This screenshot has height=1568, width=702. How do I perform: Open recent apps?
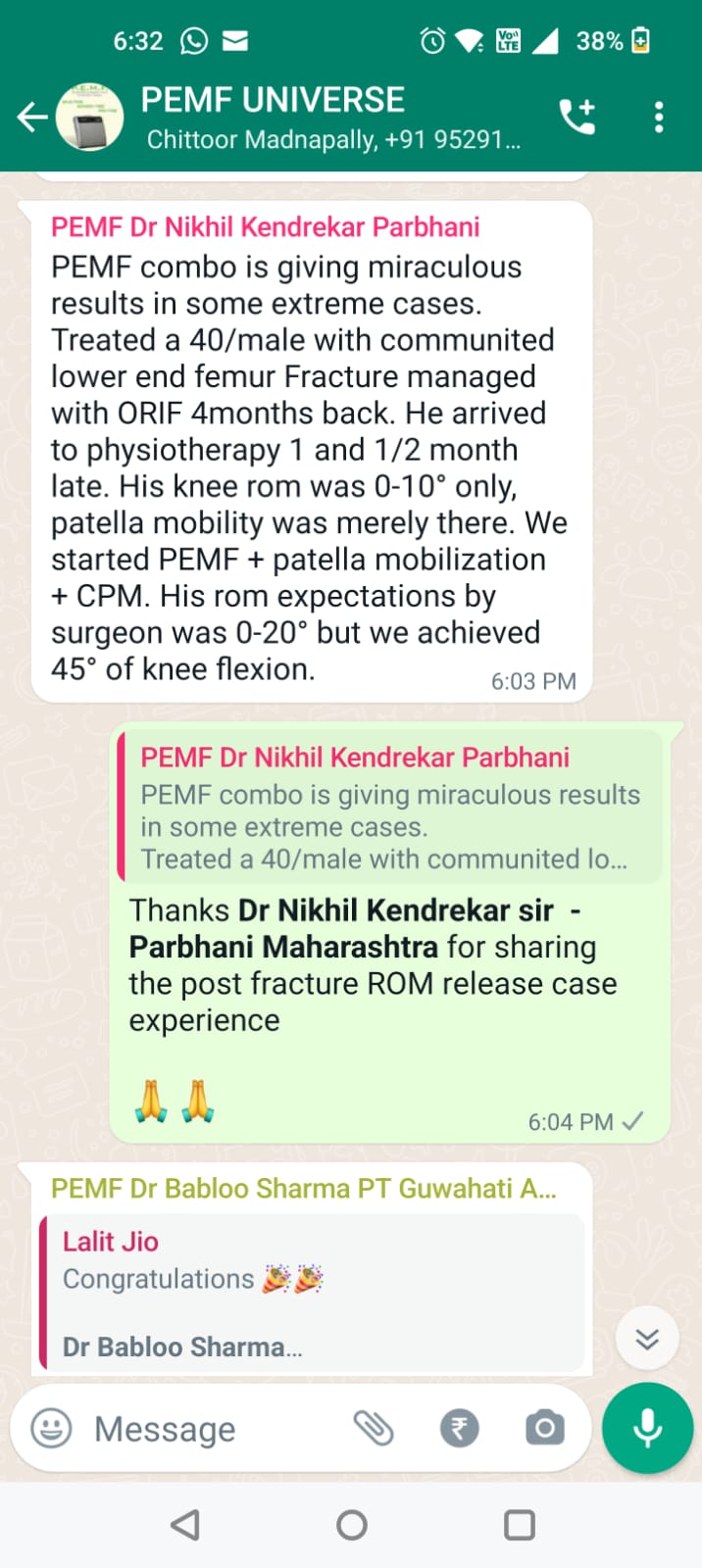(x=519, y=1525)
